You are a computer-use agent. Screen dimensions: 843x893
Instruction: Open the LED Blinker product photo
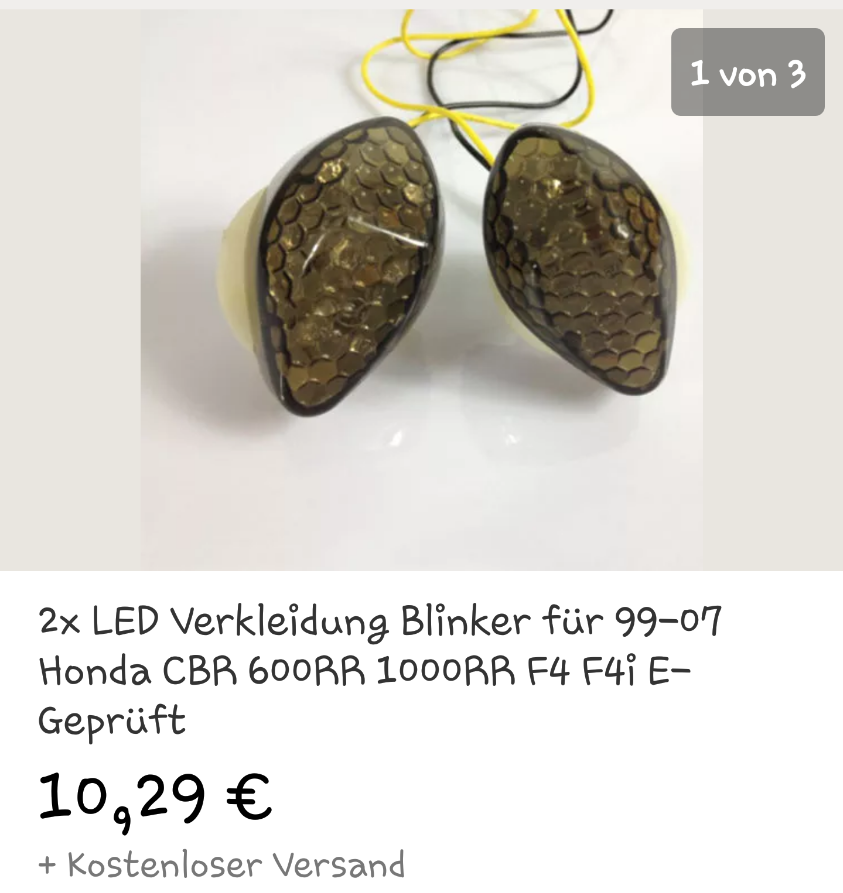(x=421, y=290)
